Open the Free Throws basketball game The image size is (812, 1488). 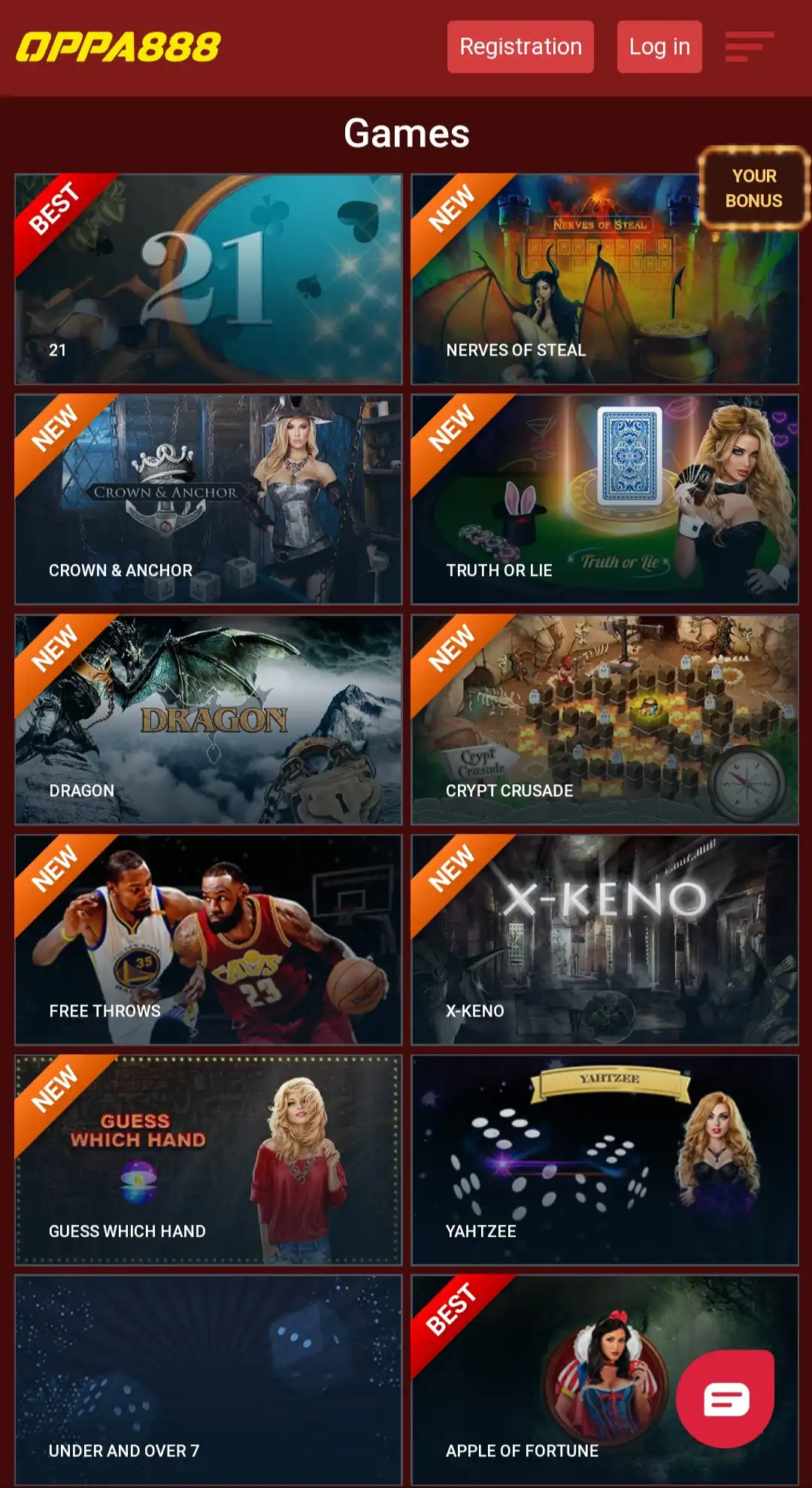click(208, 940)
